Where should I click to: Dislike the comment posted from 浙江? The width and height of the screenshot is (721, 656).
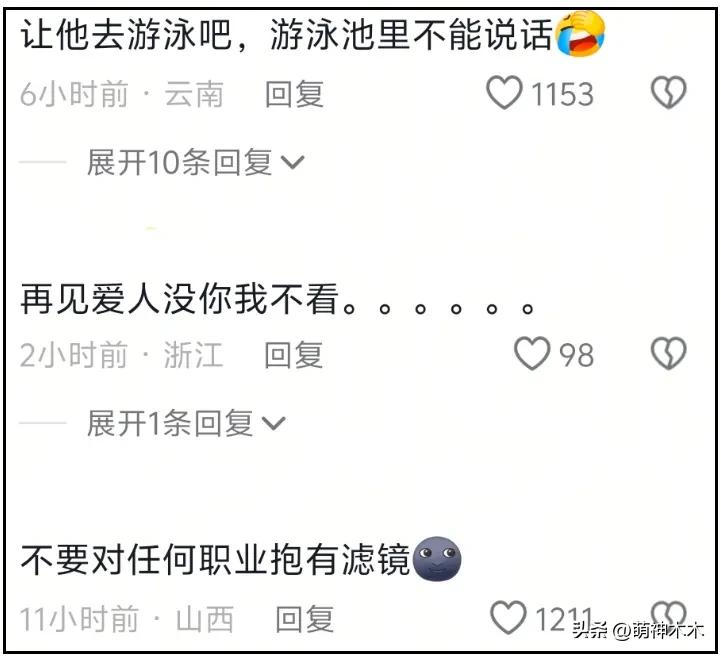[669, 354]
